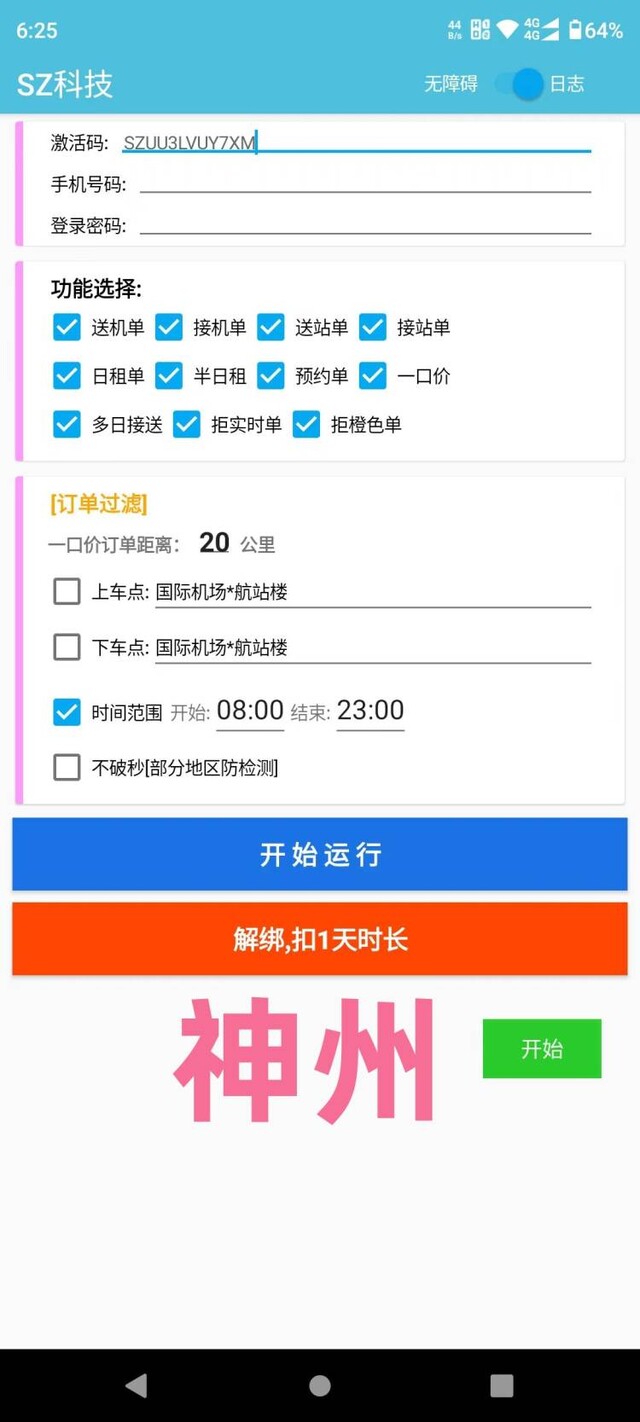
Task: Deselect the 接站单 checkbox
Action: [373, 327]
